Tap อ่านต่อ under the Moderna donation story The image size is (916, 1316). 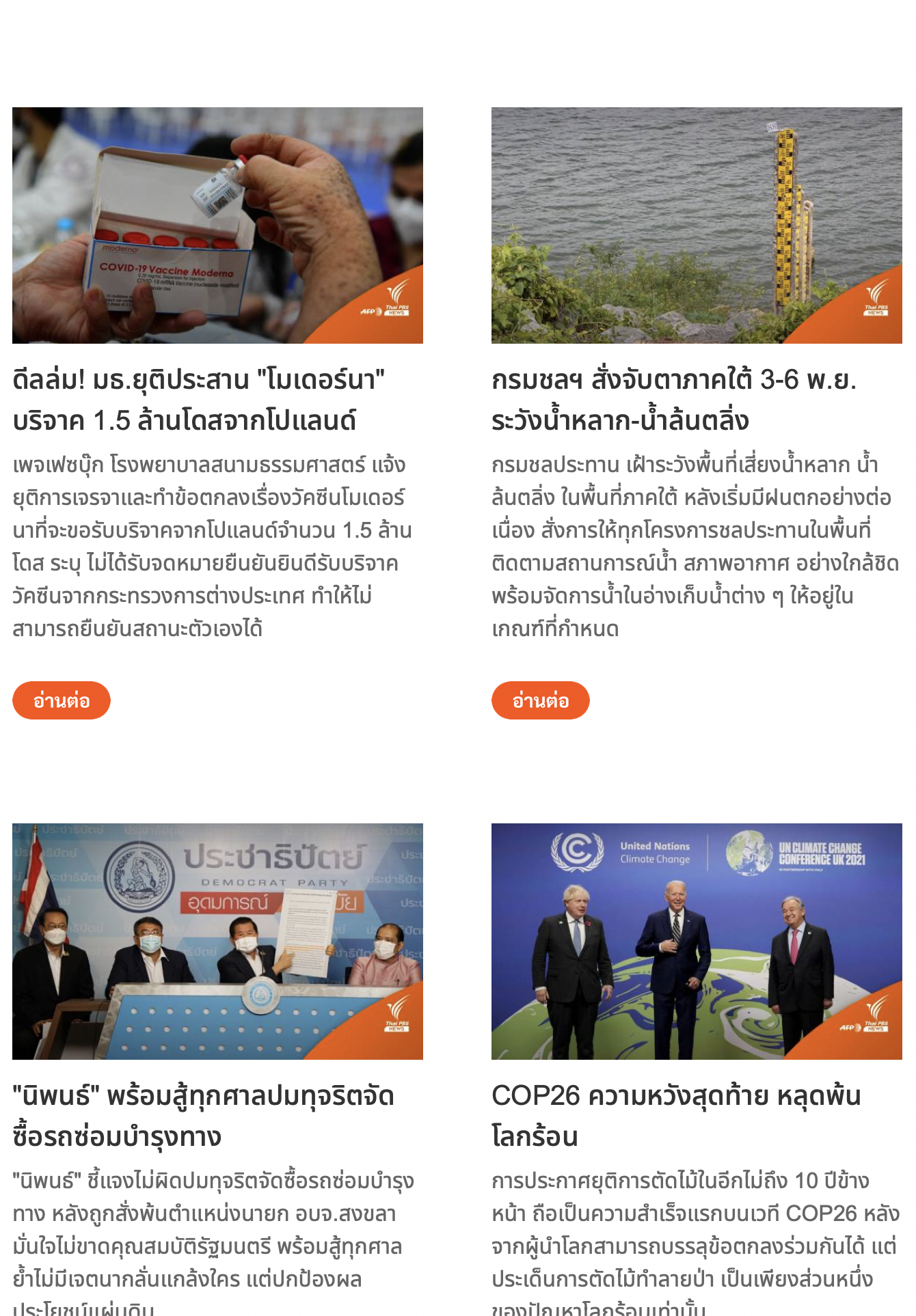[x=62, y=700]
